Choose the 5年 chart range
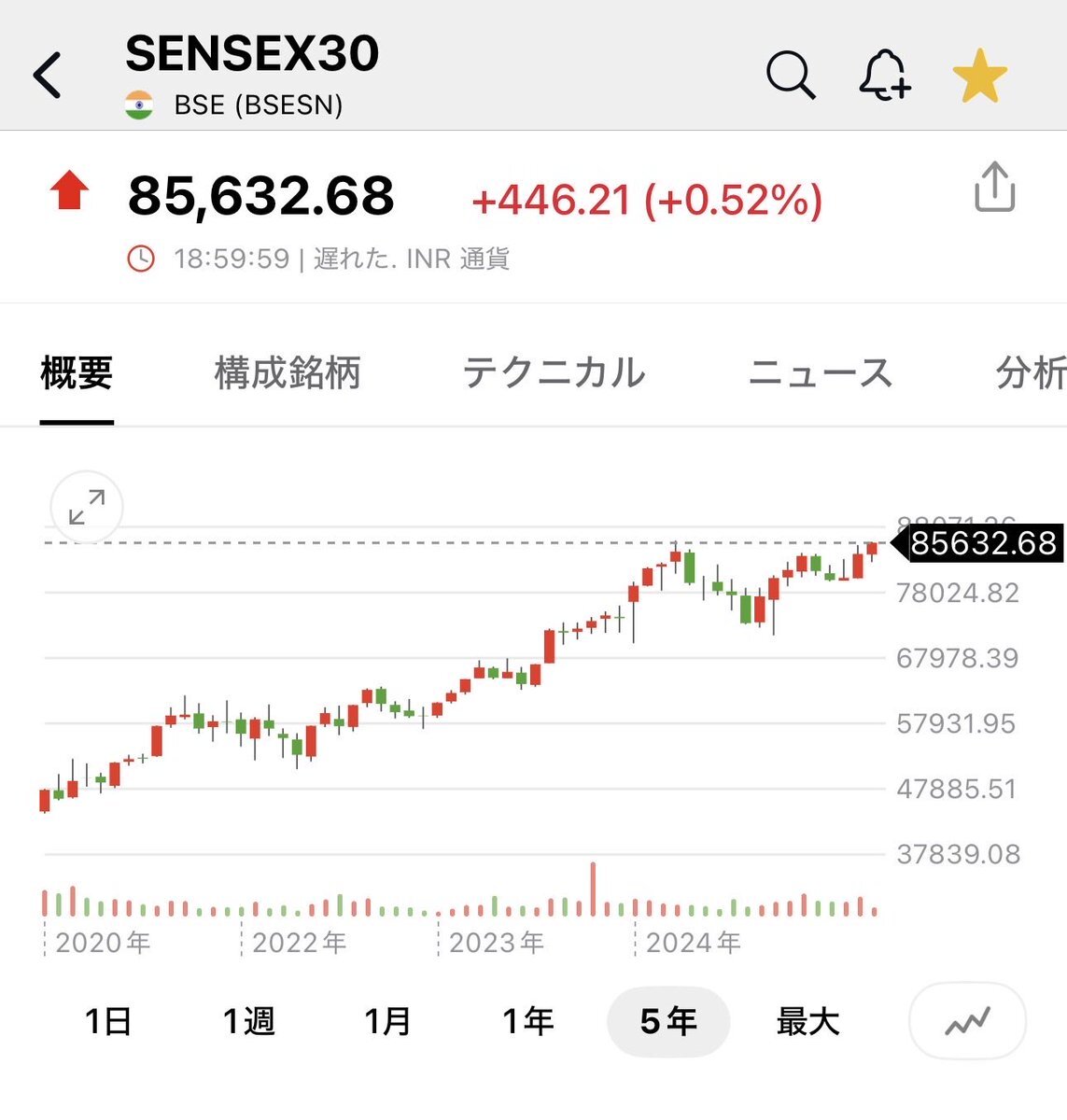The height and width of the screenshot is (1120, 1067). tap(668, 1021)
